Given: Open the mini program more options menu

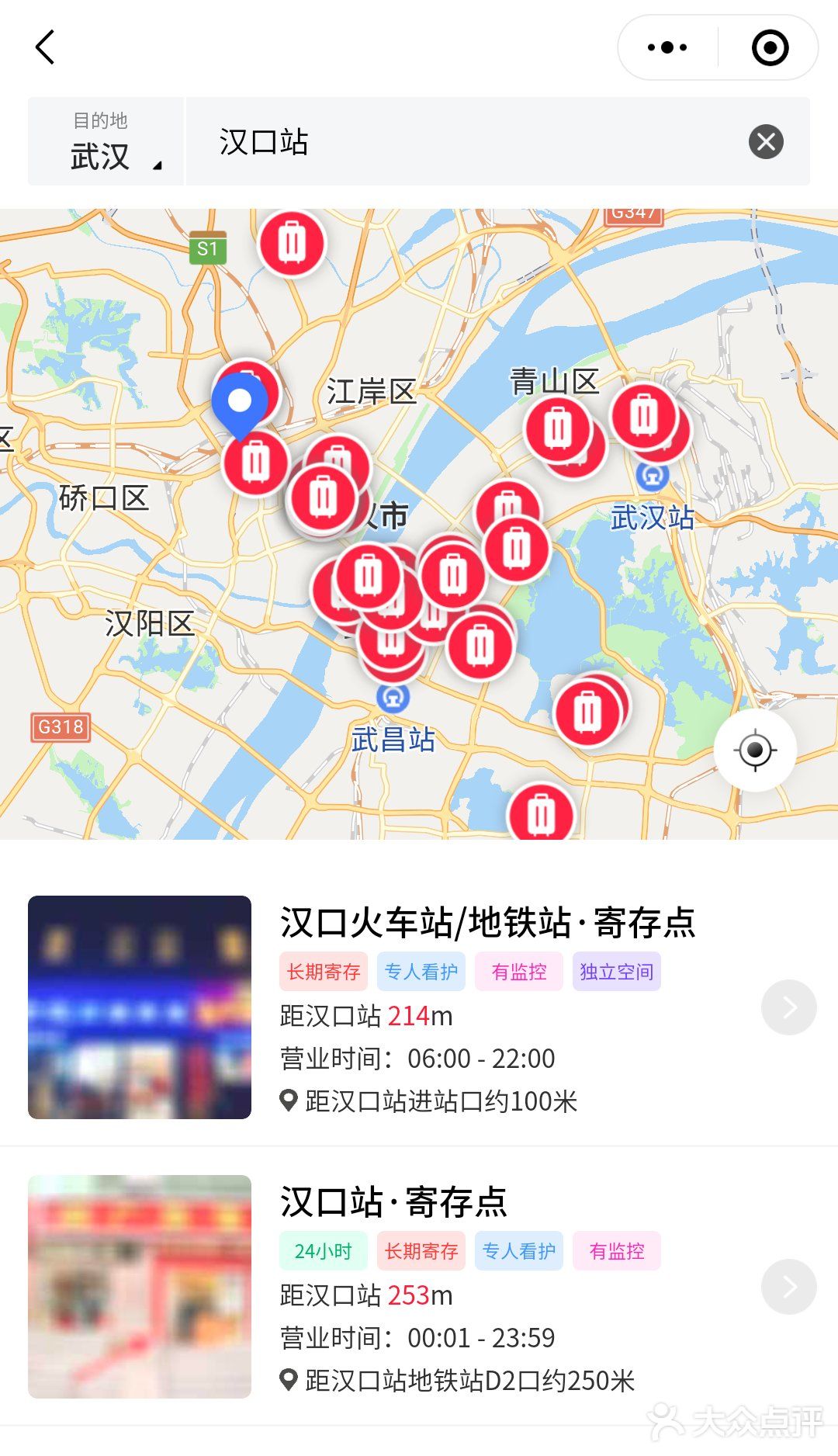Looking at the screenshot, I should pos(667,48).
